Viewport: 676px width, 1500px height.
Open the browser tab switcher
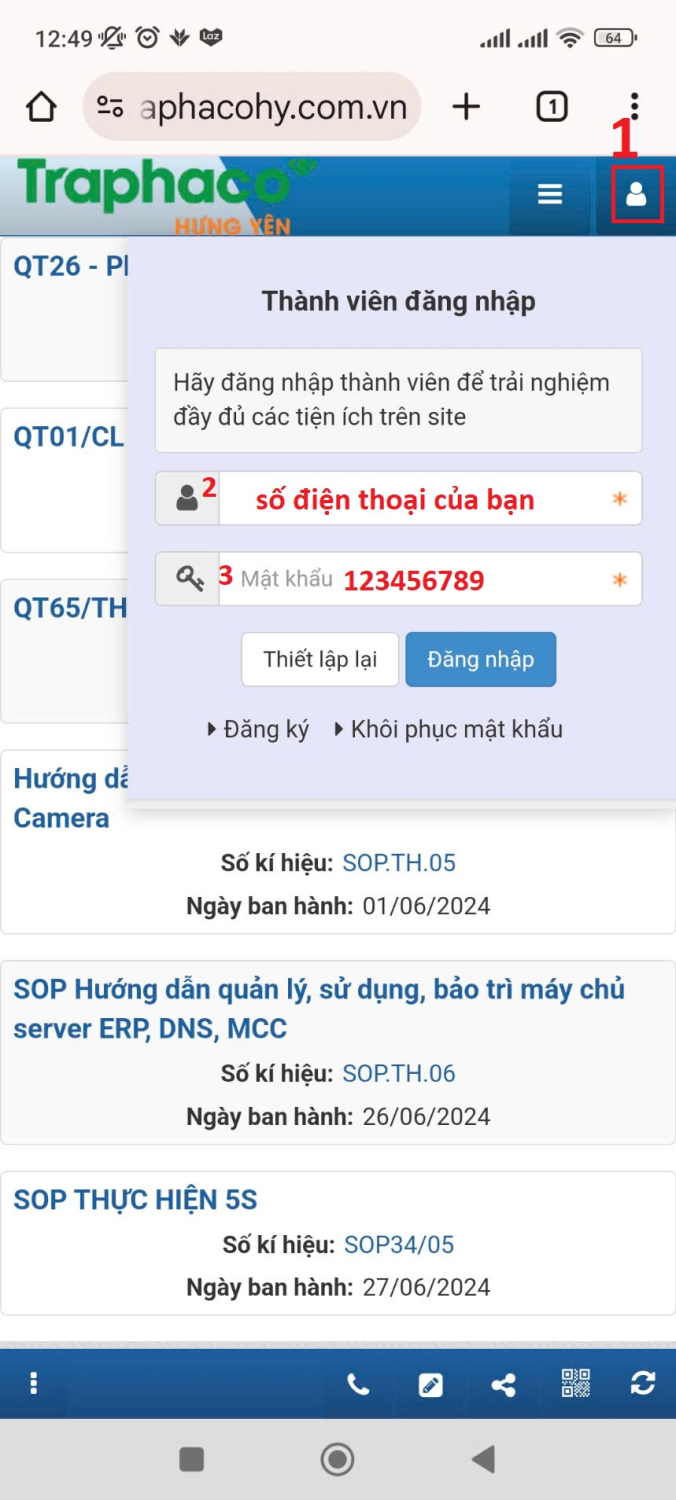(552, 107)
